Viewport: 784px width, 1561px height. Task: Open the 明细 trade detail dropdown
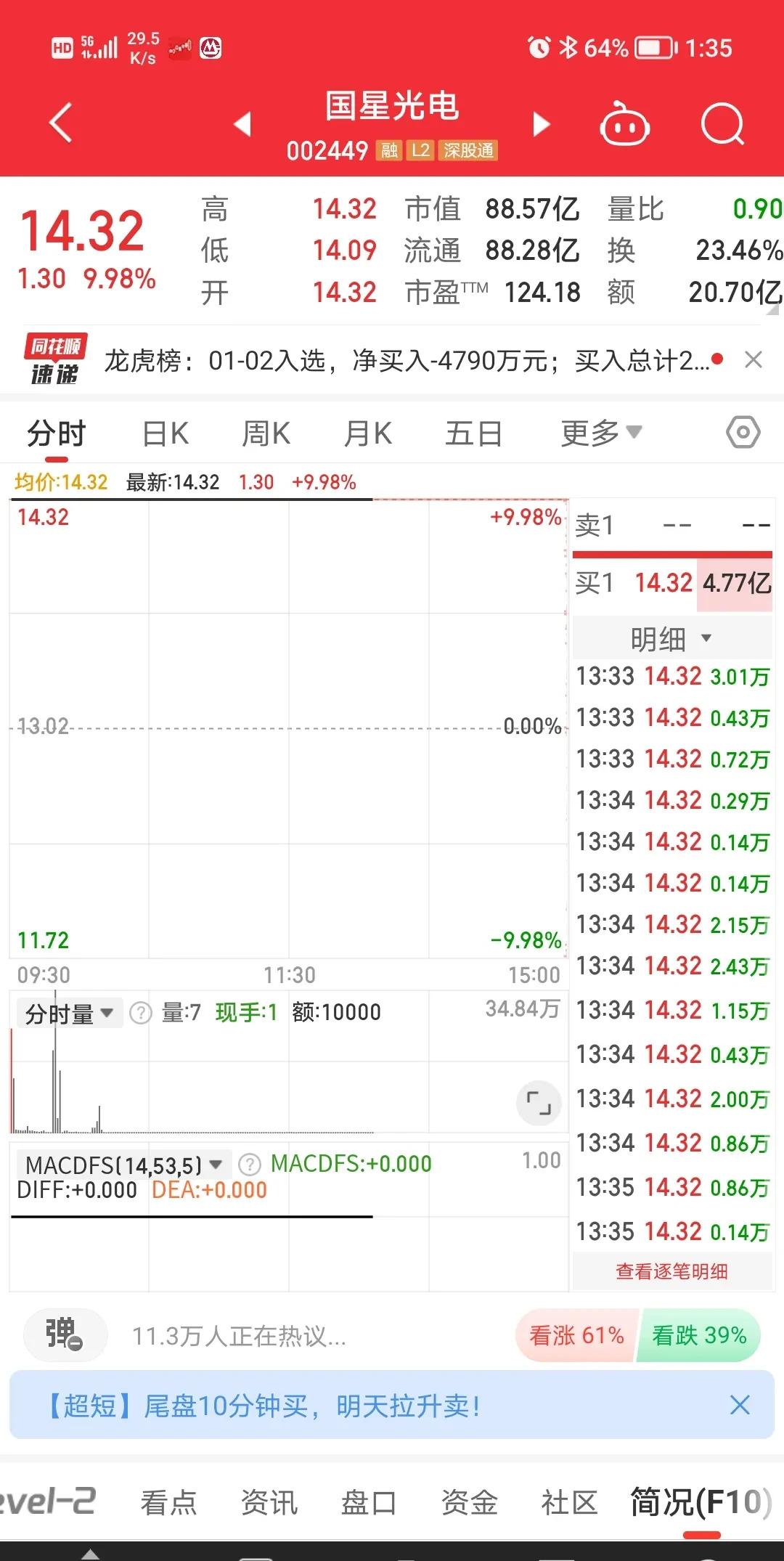point(671,637)
